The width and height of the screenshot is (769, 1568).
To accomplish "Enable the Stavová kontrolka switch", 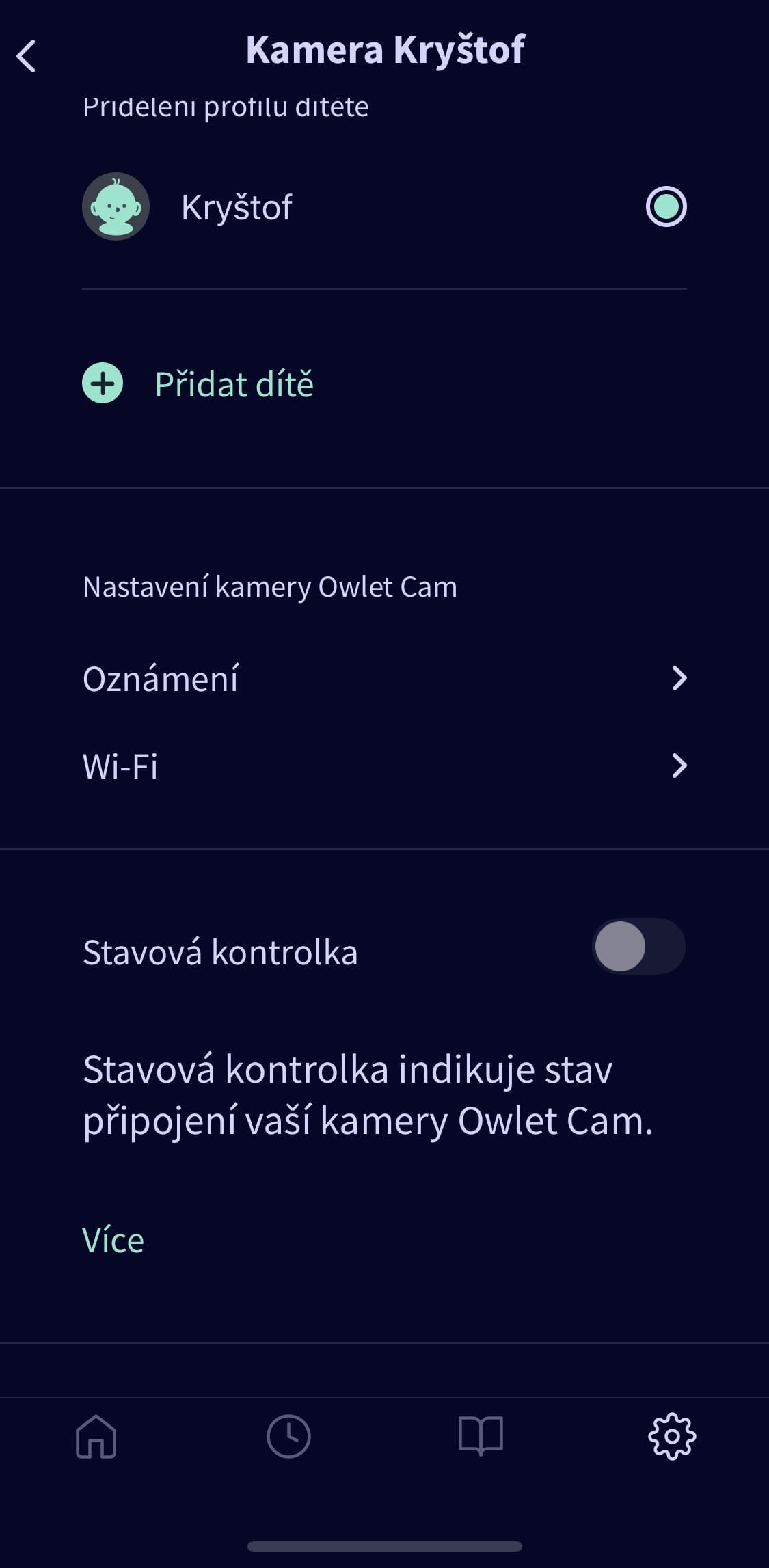I will click(638, 947).
